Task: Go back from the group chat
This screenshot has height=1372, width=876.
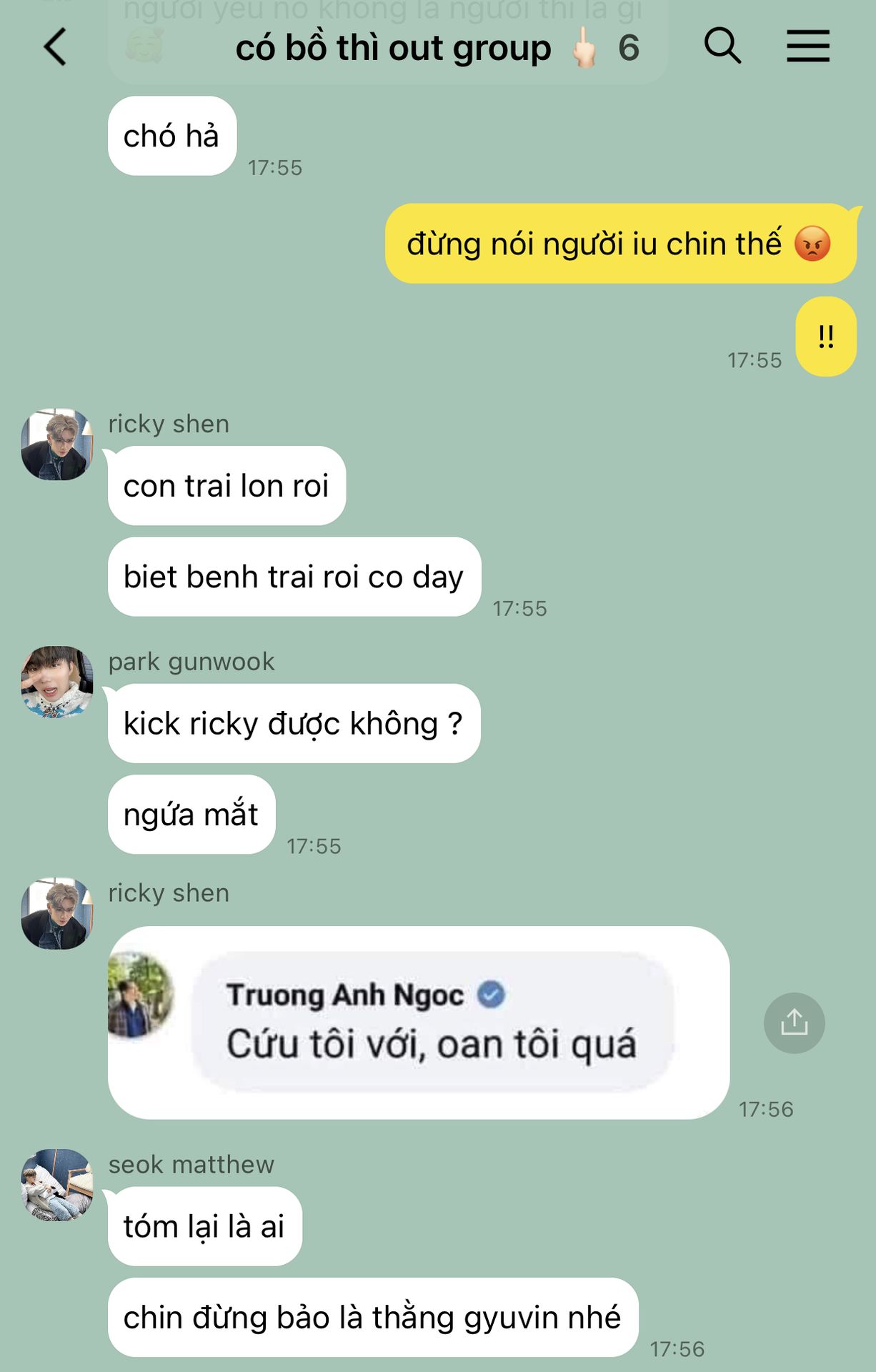Action: [x=56, y=47]
